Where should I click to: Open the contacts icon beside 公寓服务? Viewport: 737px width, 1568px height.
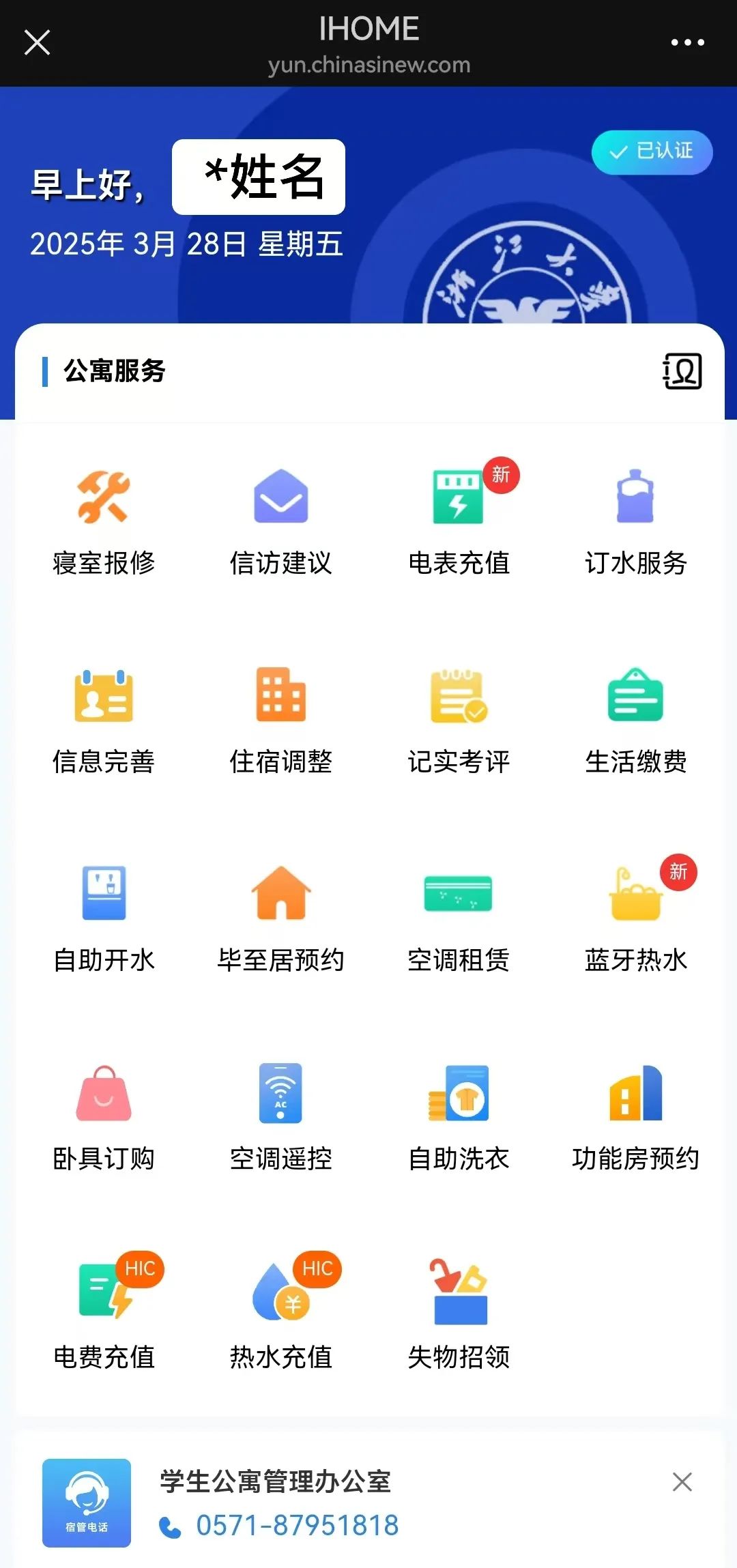682,371
